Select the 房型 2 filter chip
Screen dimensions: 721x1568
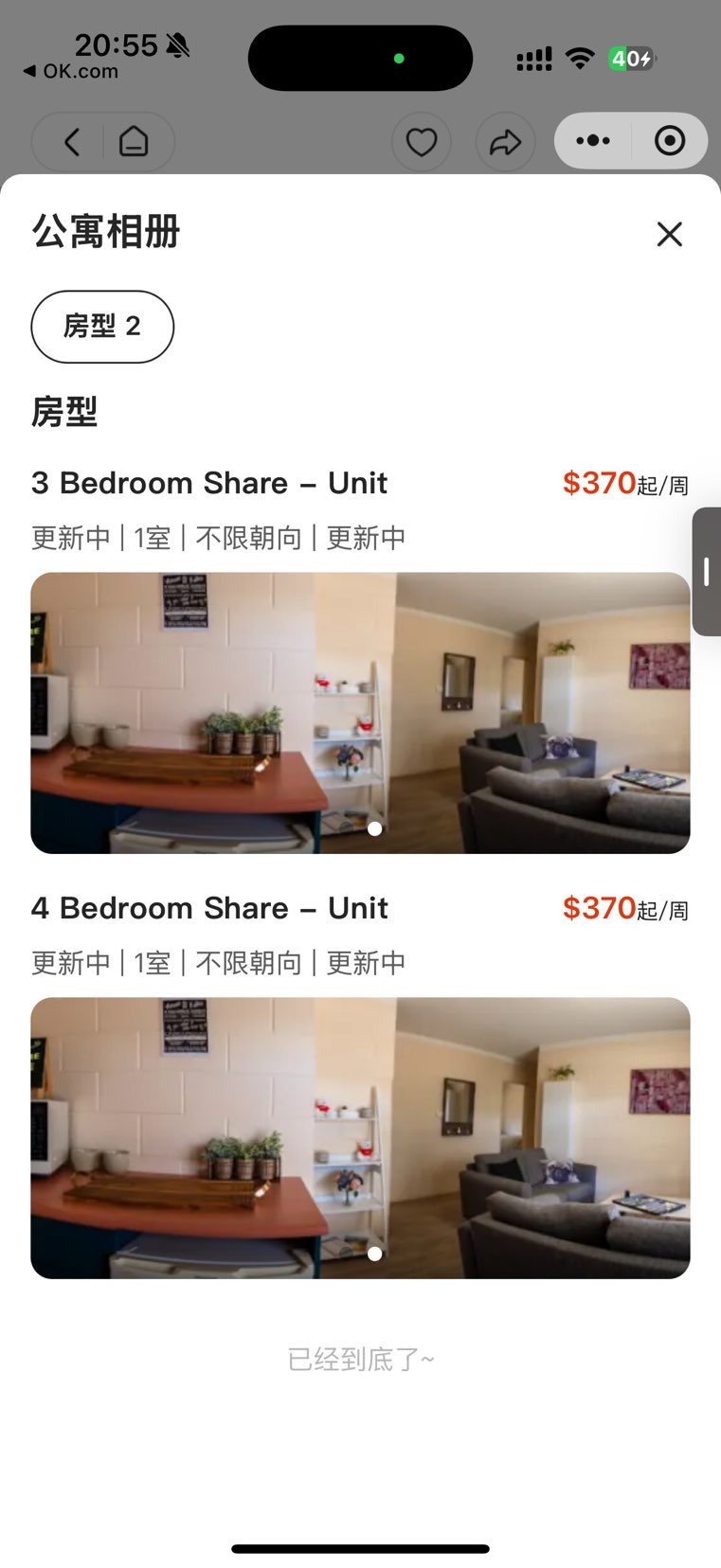[102, 327]
